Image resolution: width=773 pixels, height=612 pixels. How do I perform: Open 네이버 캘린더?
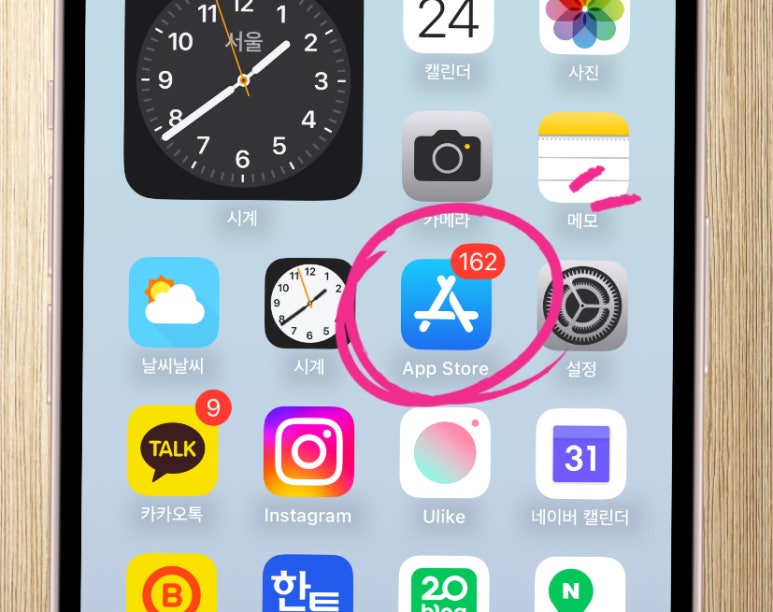point(581,453)
